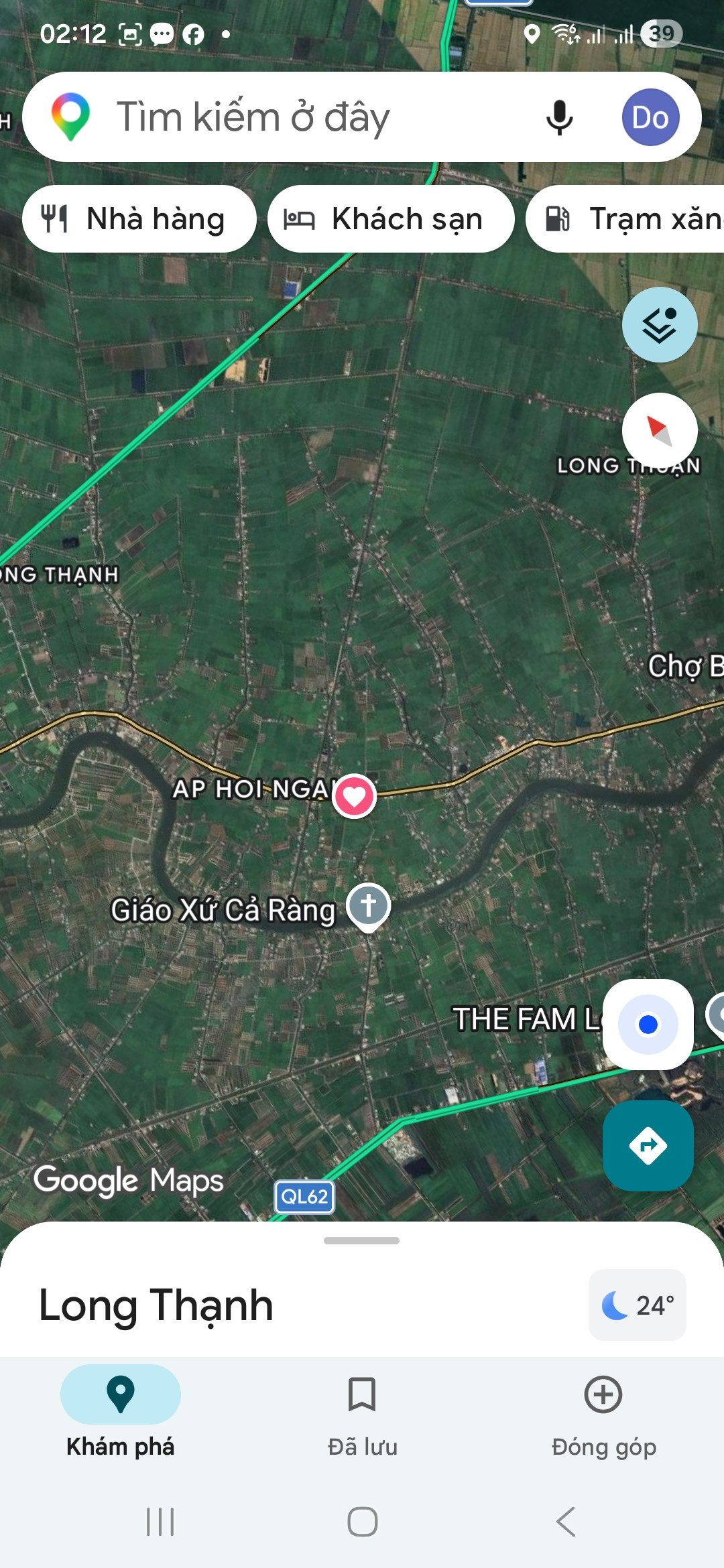724x1568 pixels.
Task: Expand the Long Thạnh bottom sheet handle
Action: coord(361,1240)
